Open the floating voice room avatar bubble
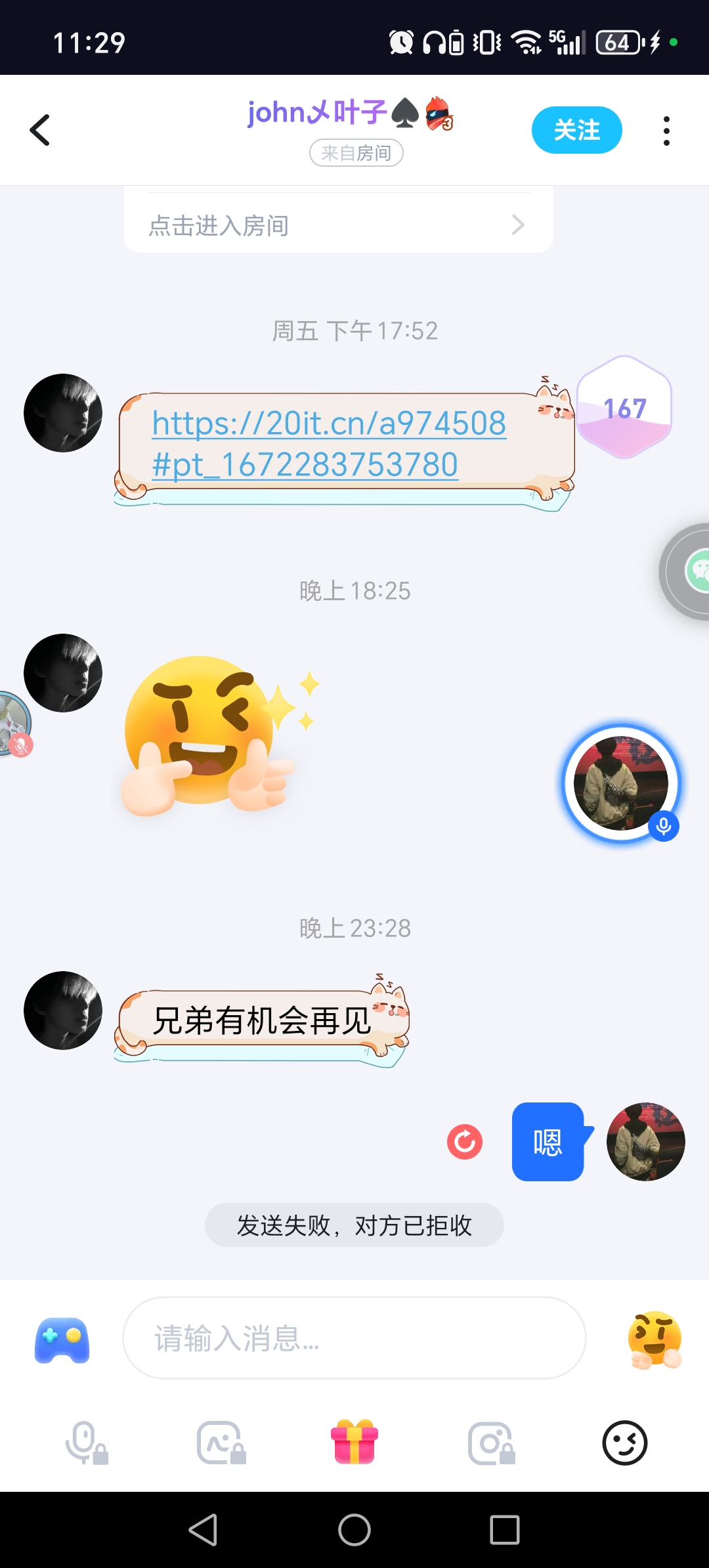This screenshot has width=709, height=1568. pyautogui.click(x=621, y=783)
